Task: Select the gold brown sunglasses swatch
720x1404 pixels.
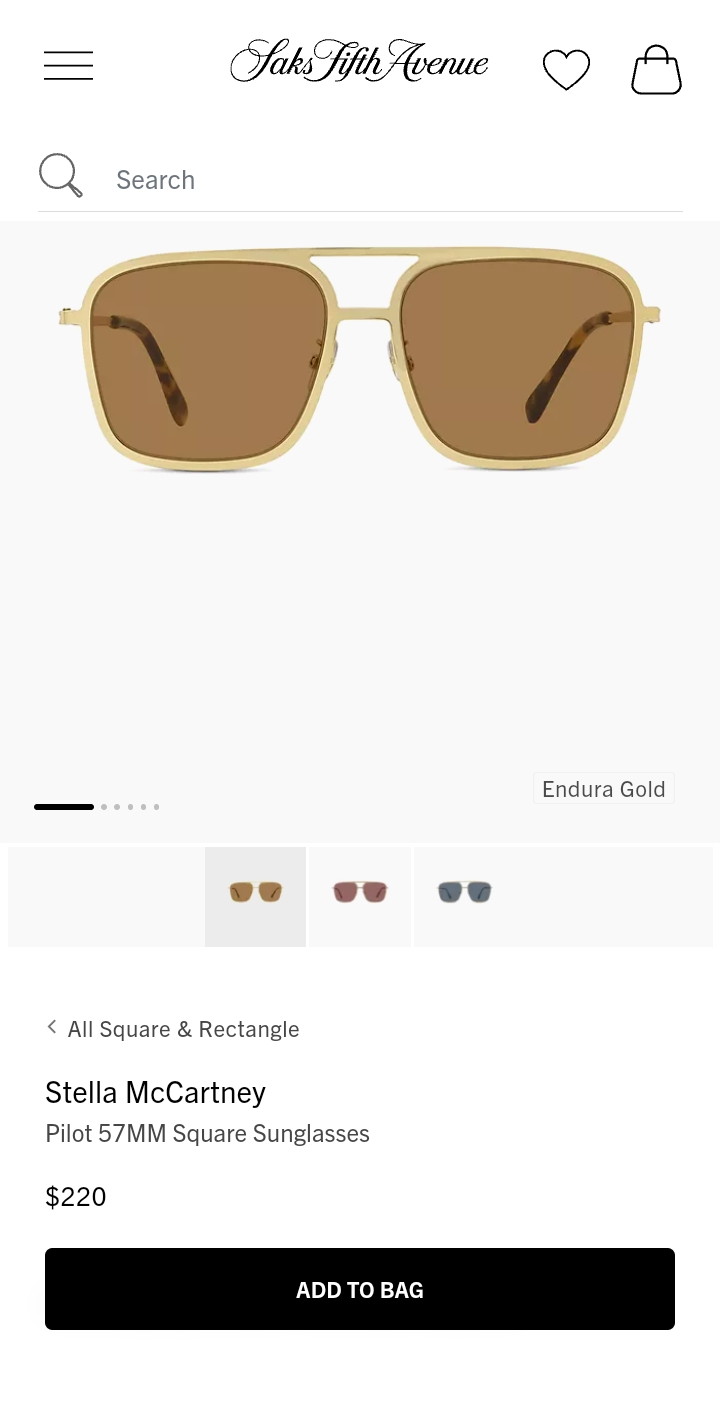Action: click(x=255, y=892)
